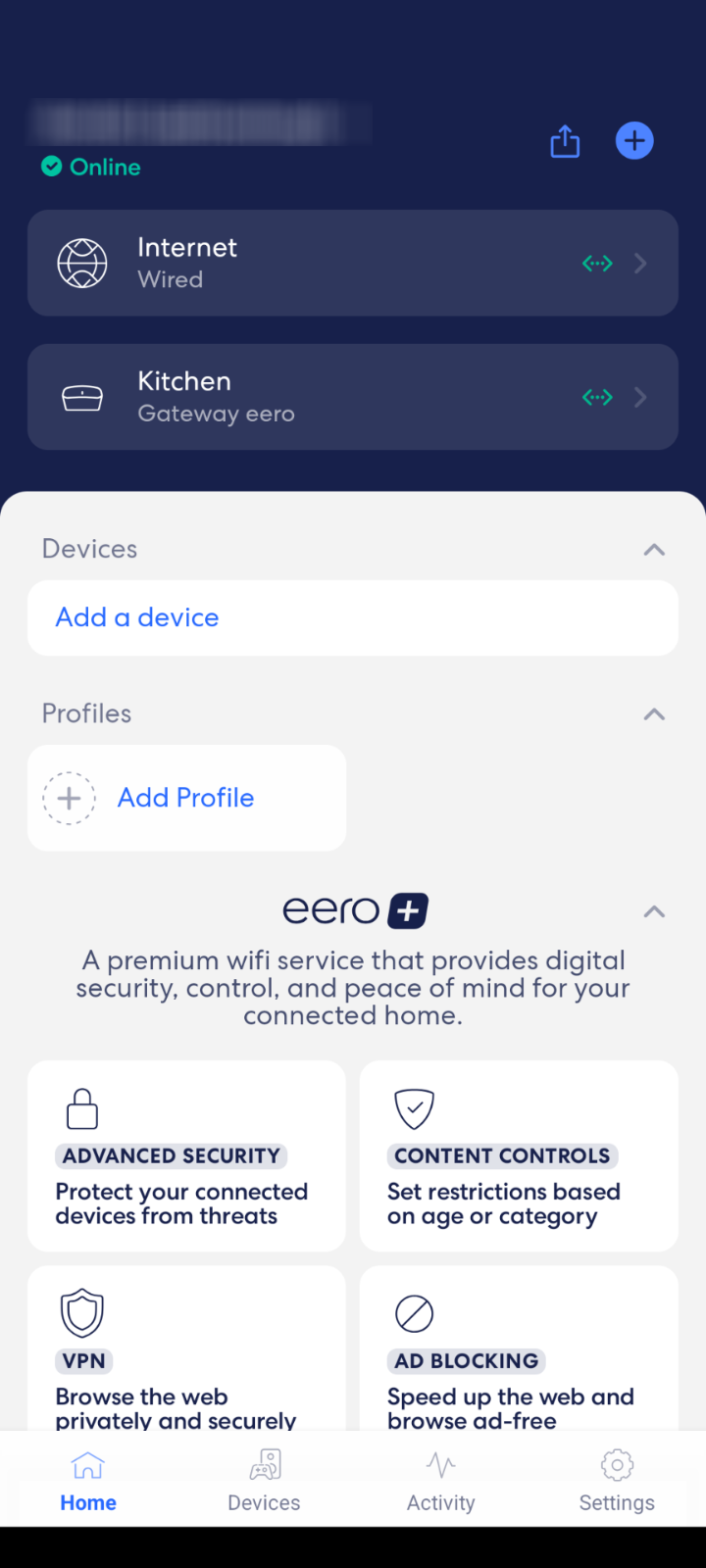Collapse the eero Plus section

tap(654, 912)
